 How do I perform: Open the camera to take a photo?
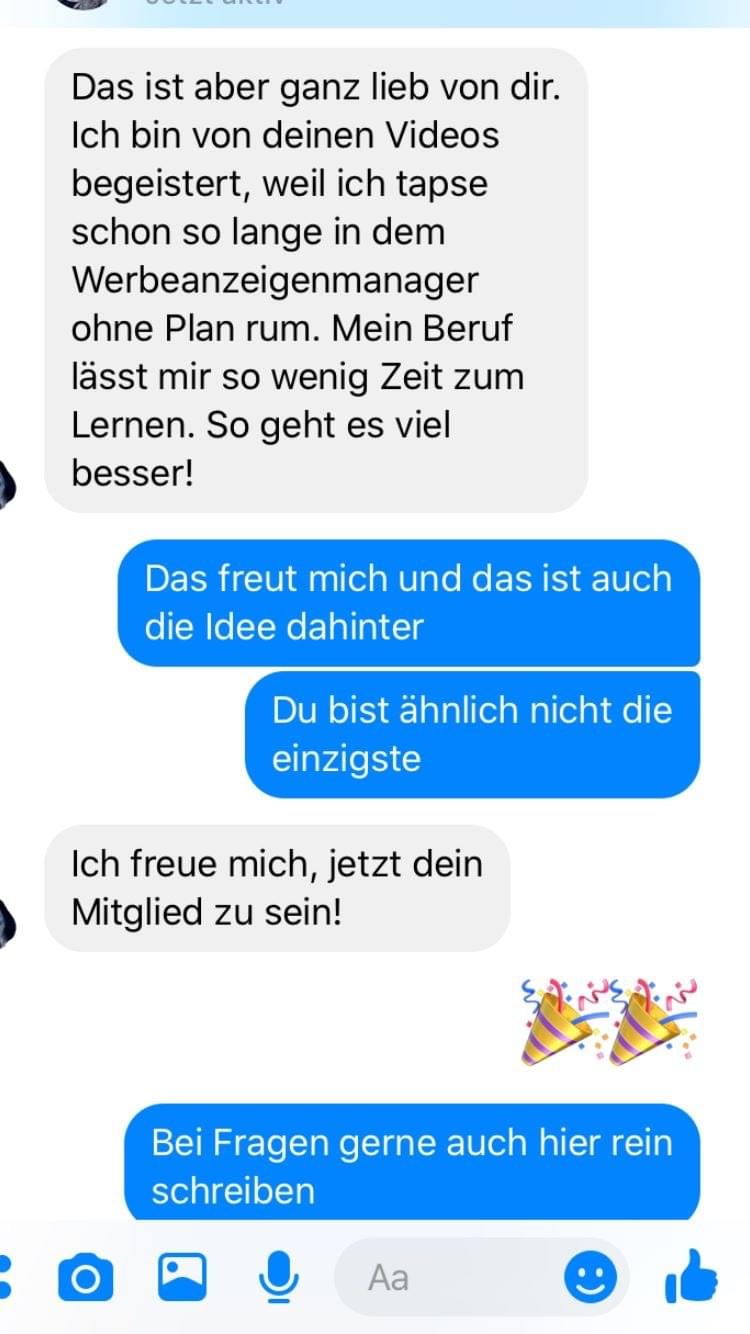coord(86,1278)
